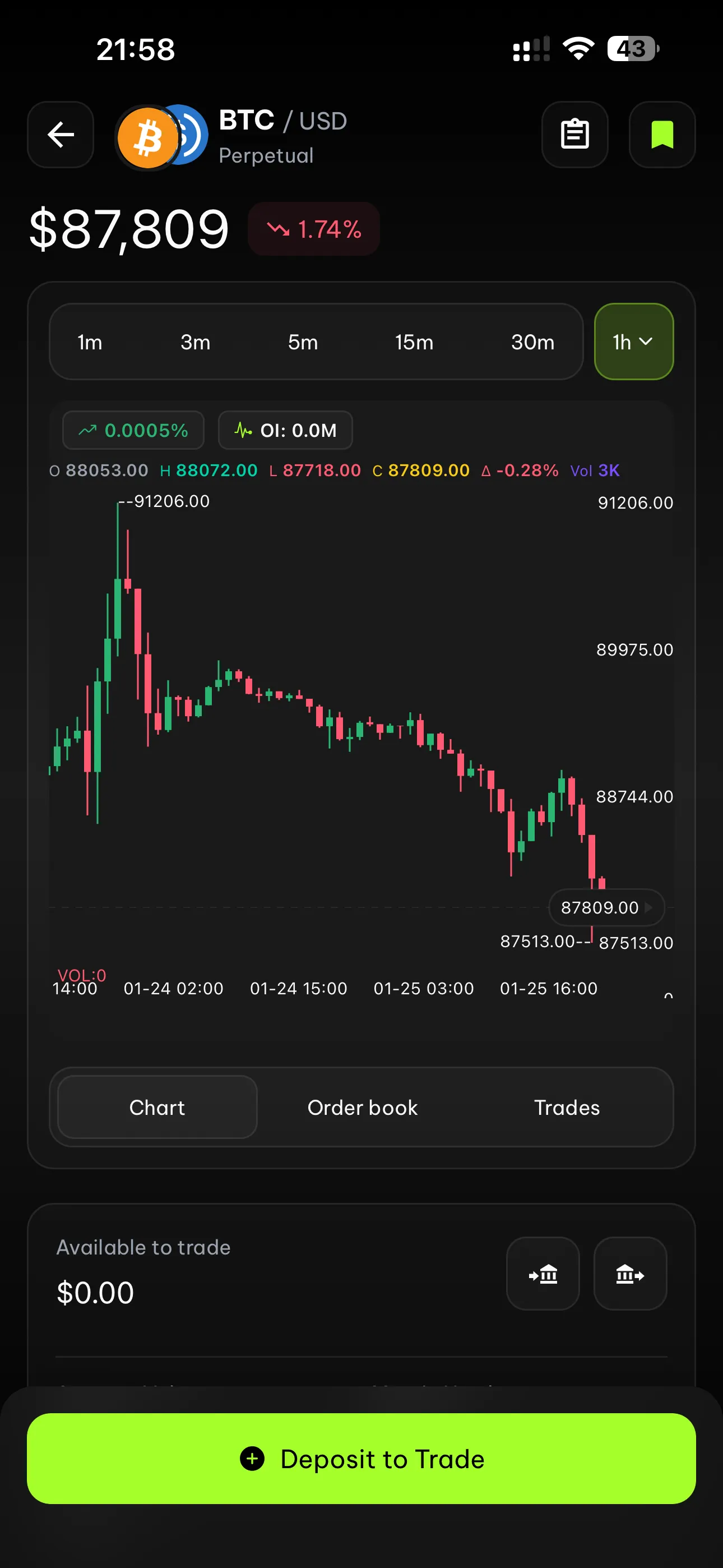Viewport: 723px width, 1568px height.
Task: Open the 1h timeframe dropdown
Action: click(x=633, y=342)
